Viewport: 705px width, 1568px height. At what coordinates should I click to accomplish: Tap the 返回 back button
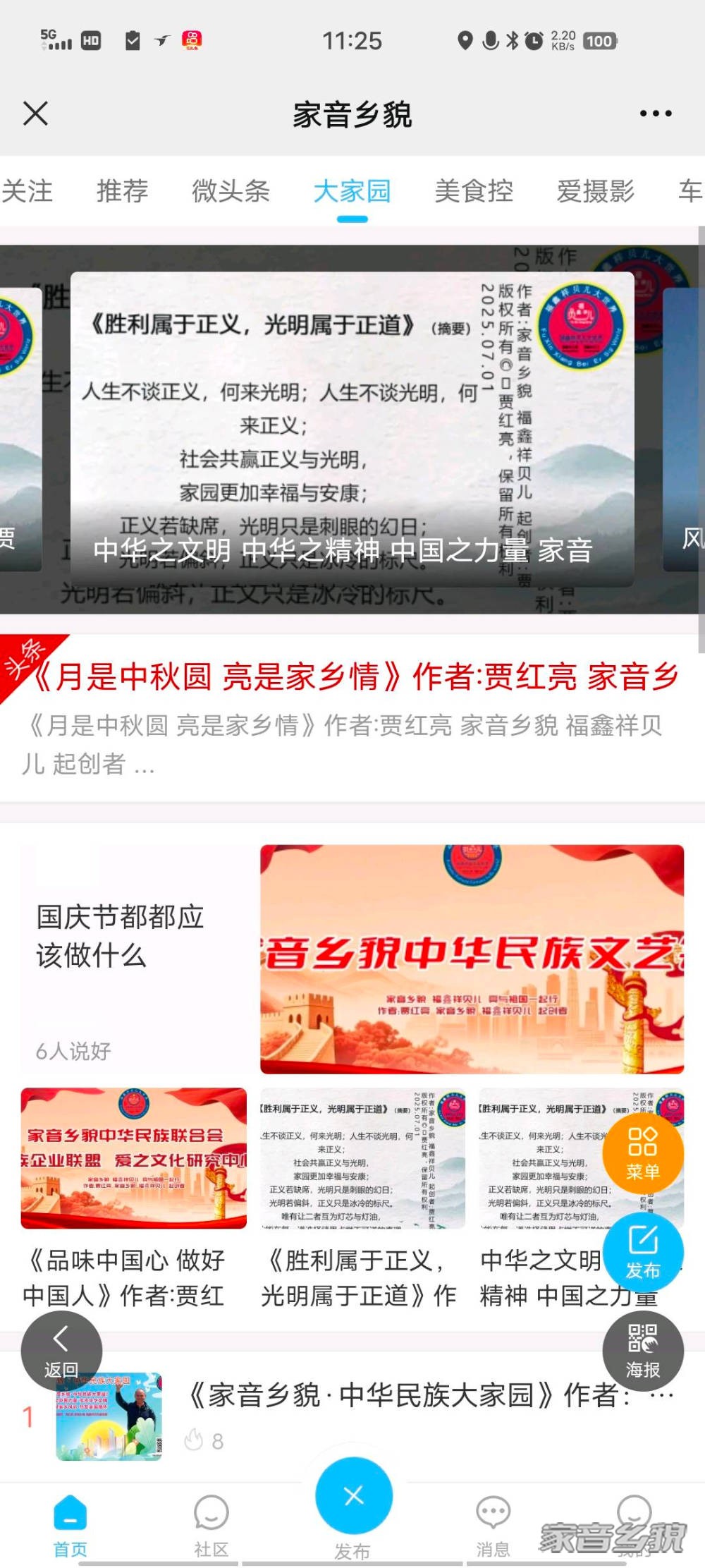coord(61,1350)
